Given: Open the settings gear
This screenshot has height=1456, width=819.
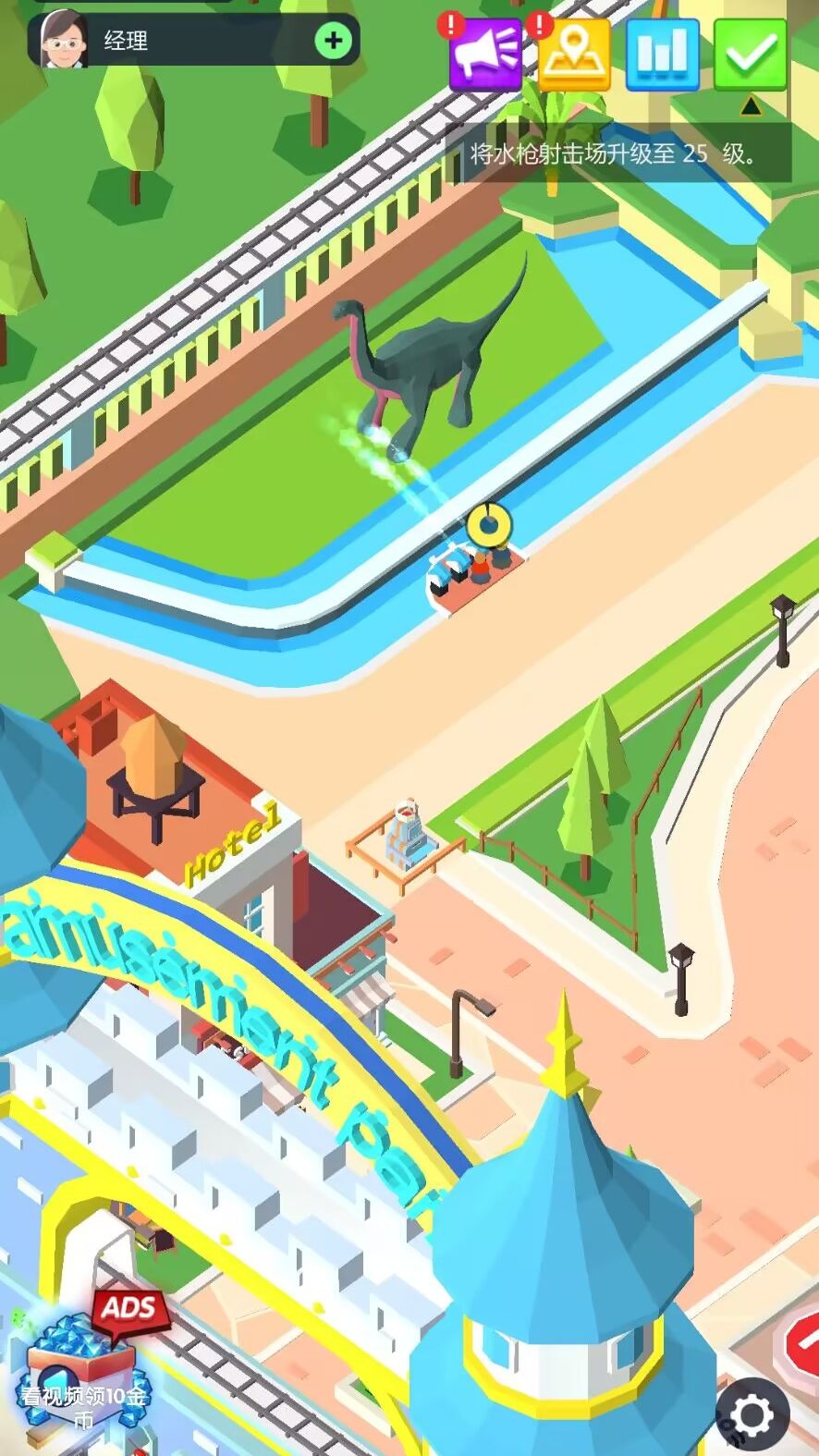Looking at the screenshot, I should coord(752,1413).
